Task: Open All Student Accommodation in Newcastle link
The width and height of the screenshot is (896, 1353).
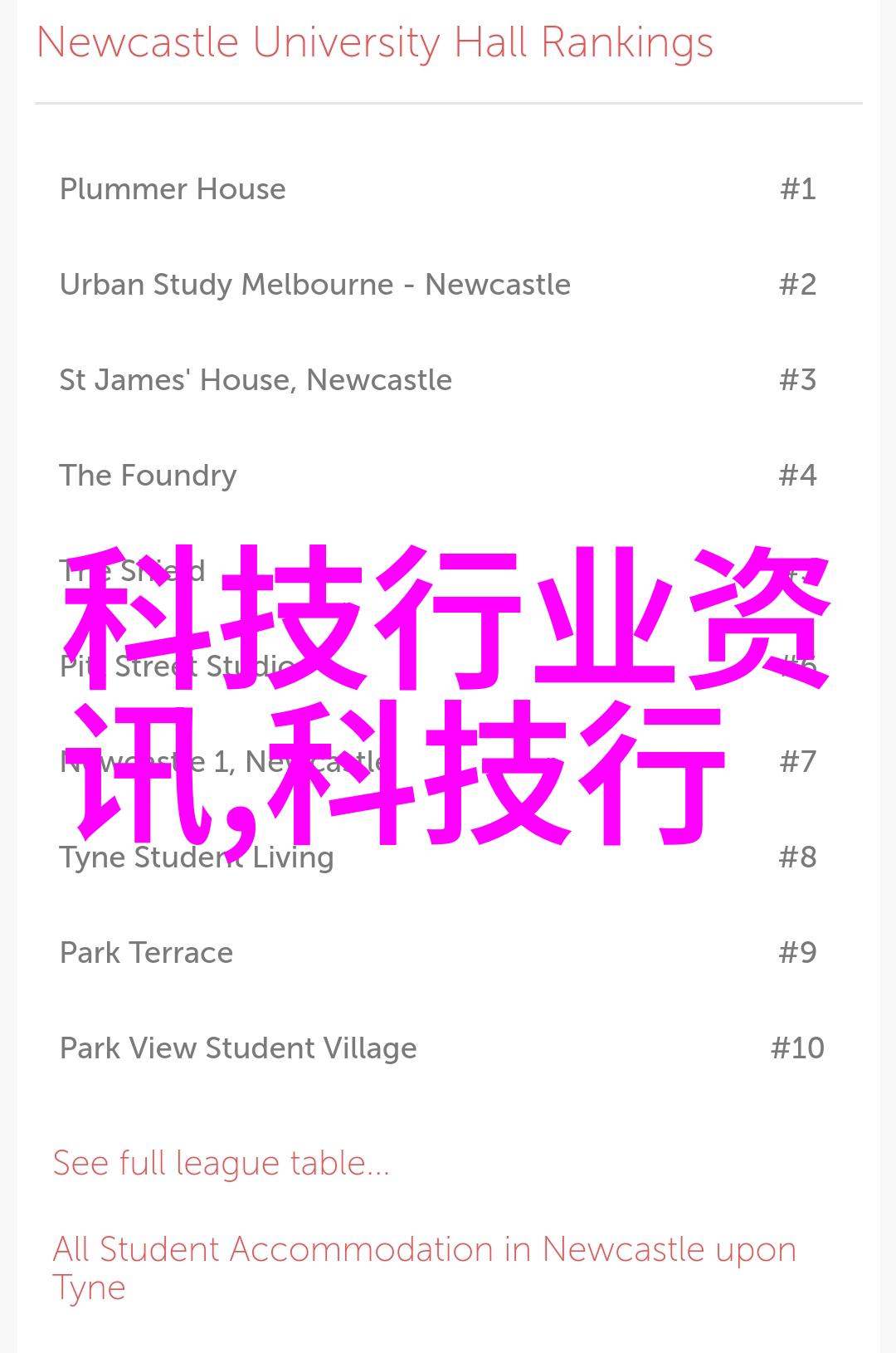Action: (x=424, y=1250)
